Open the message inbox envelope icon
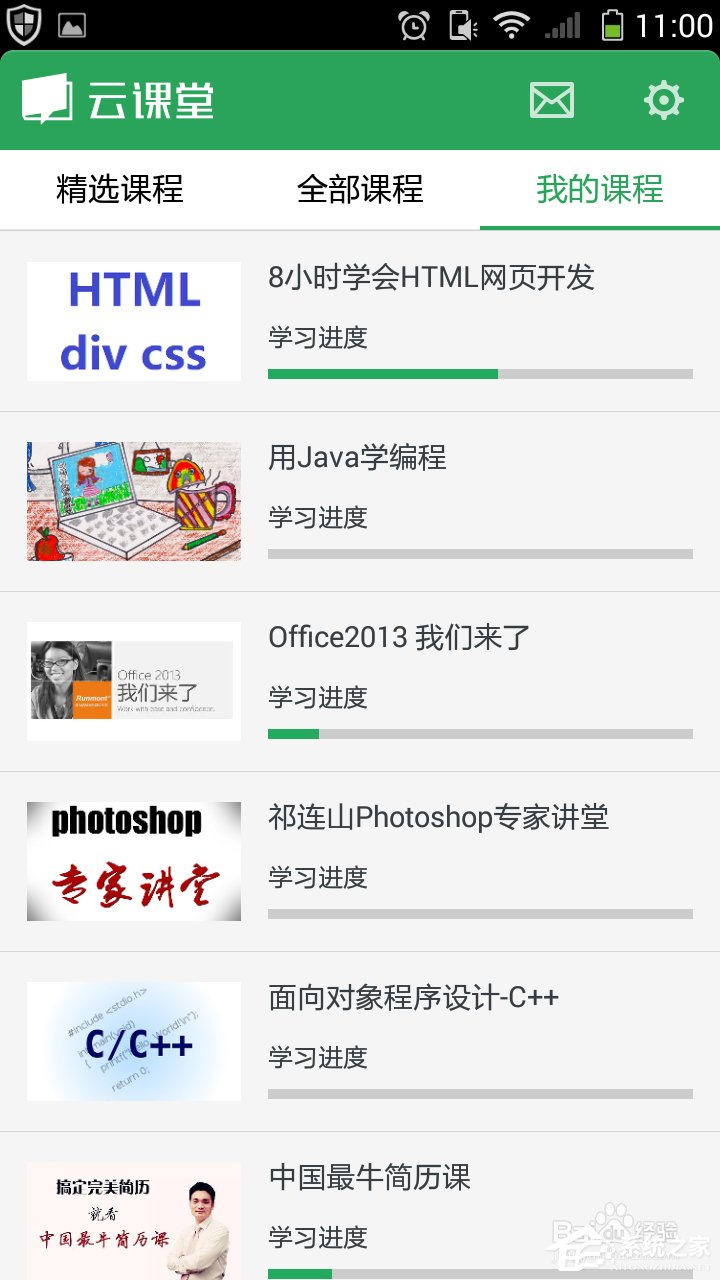This screenshot has height=1280, width=720. tap(551, 100)
